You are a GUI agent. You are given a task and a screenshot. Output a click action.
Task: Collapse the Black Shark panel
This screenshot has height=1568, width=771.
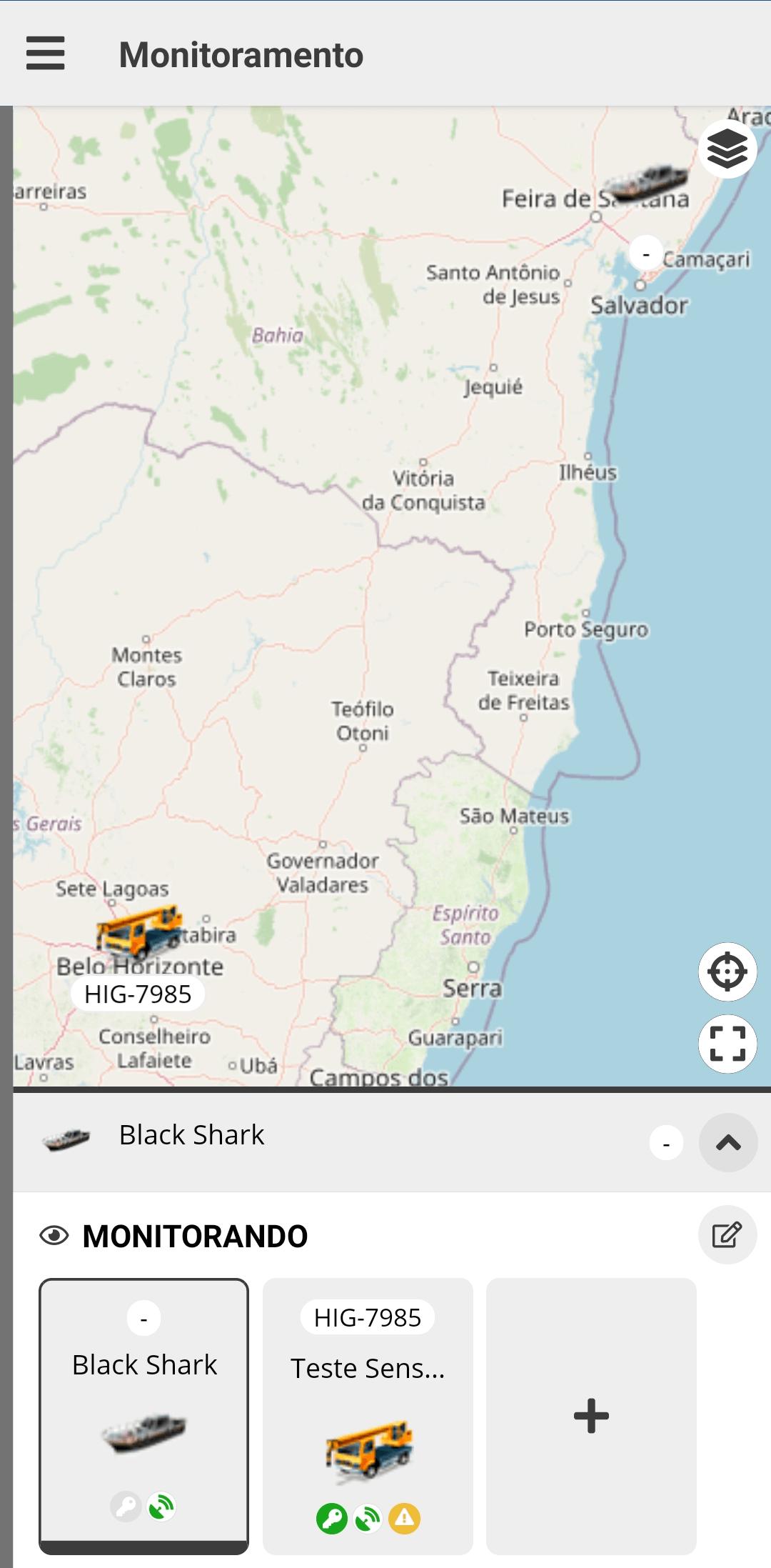[727, 1142]
